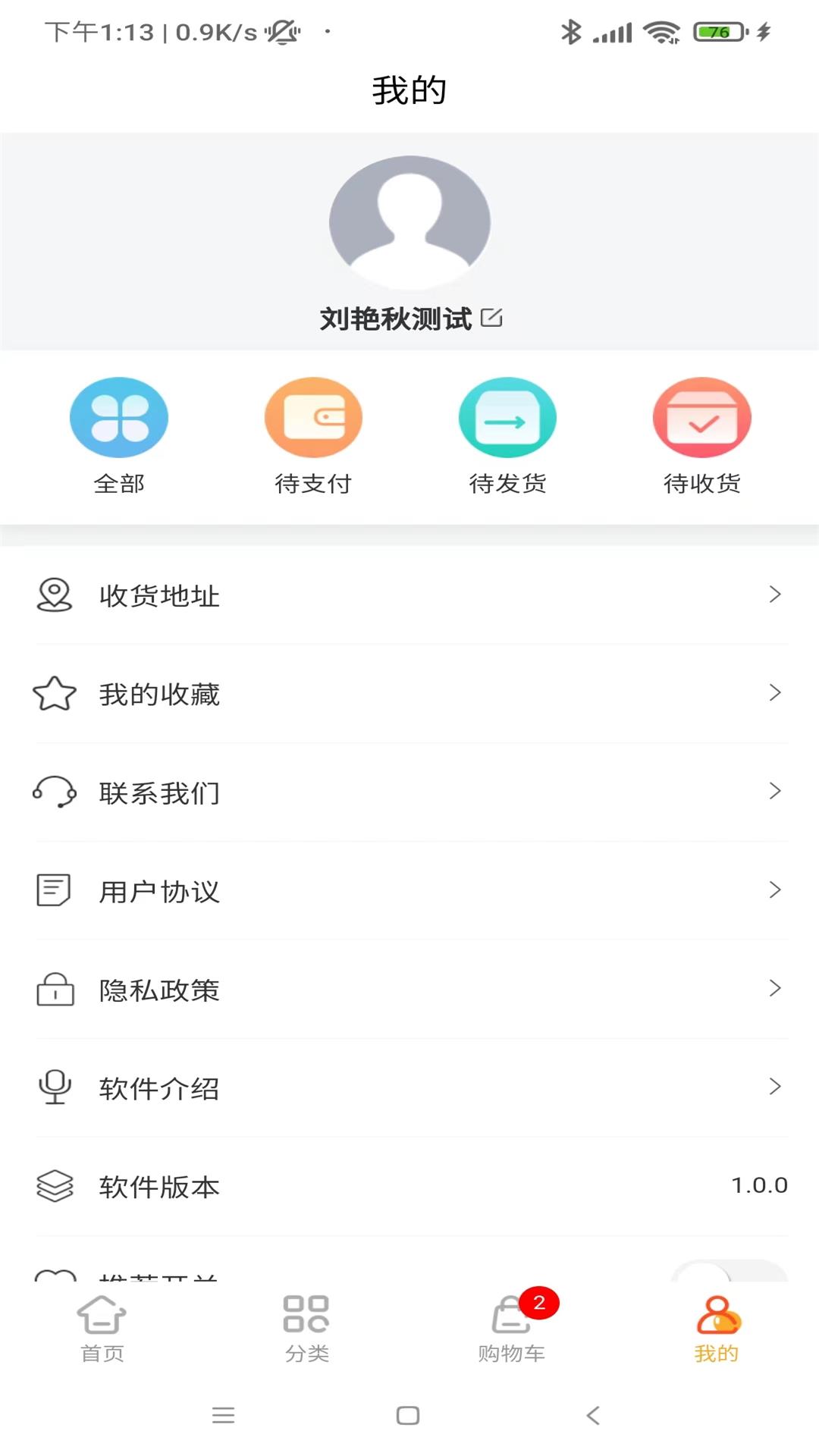Click the location pin beside 收货地址
Image resolution: width=819 pixels, height=1456 pixels.
[x=55, y=596]
